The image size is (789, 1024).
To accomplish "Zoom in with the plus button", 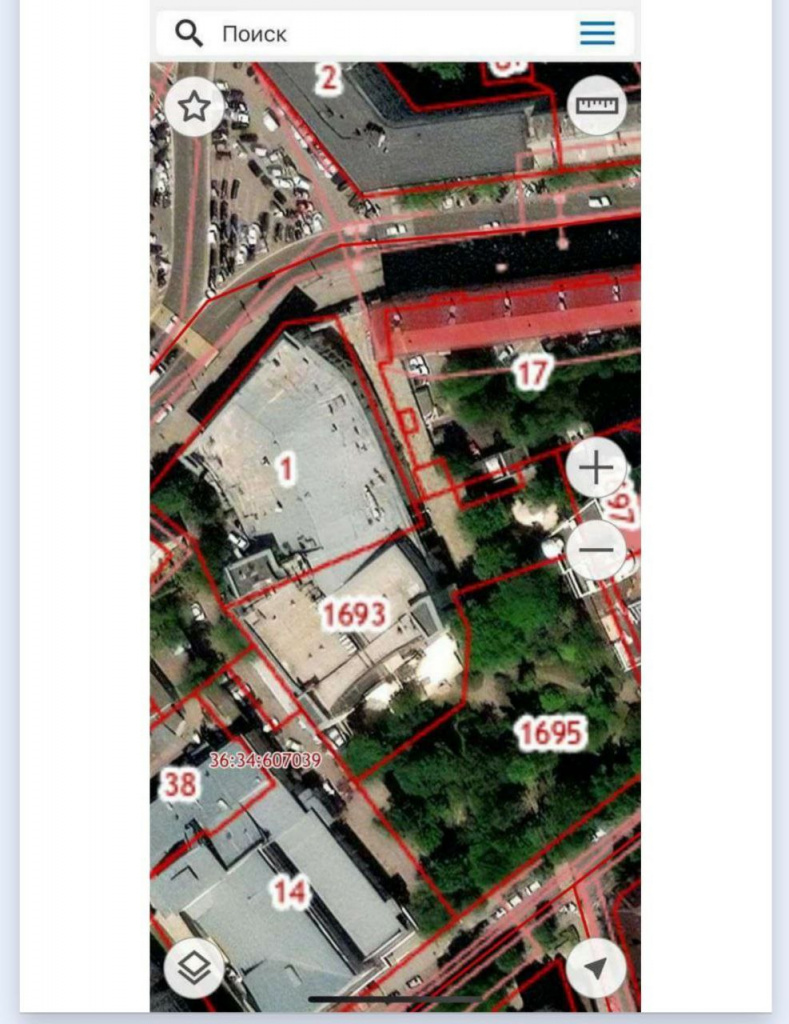I will [x=596, y=468].
